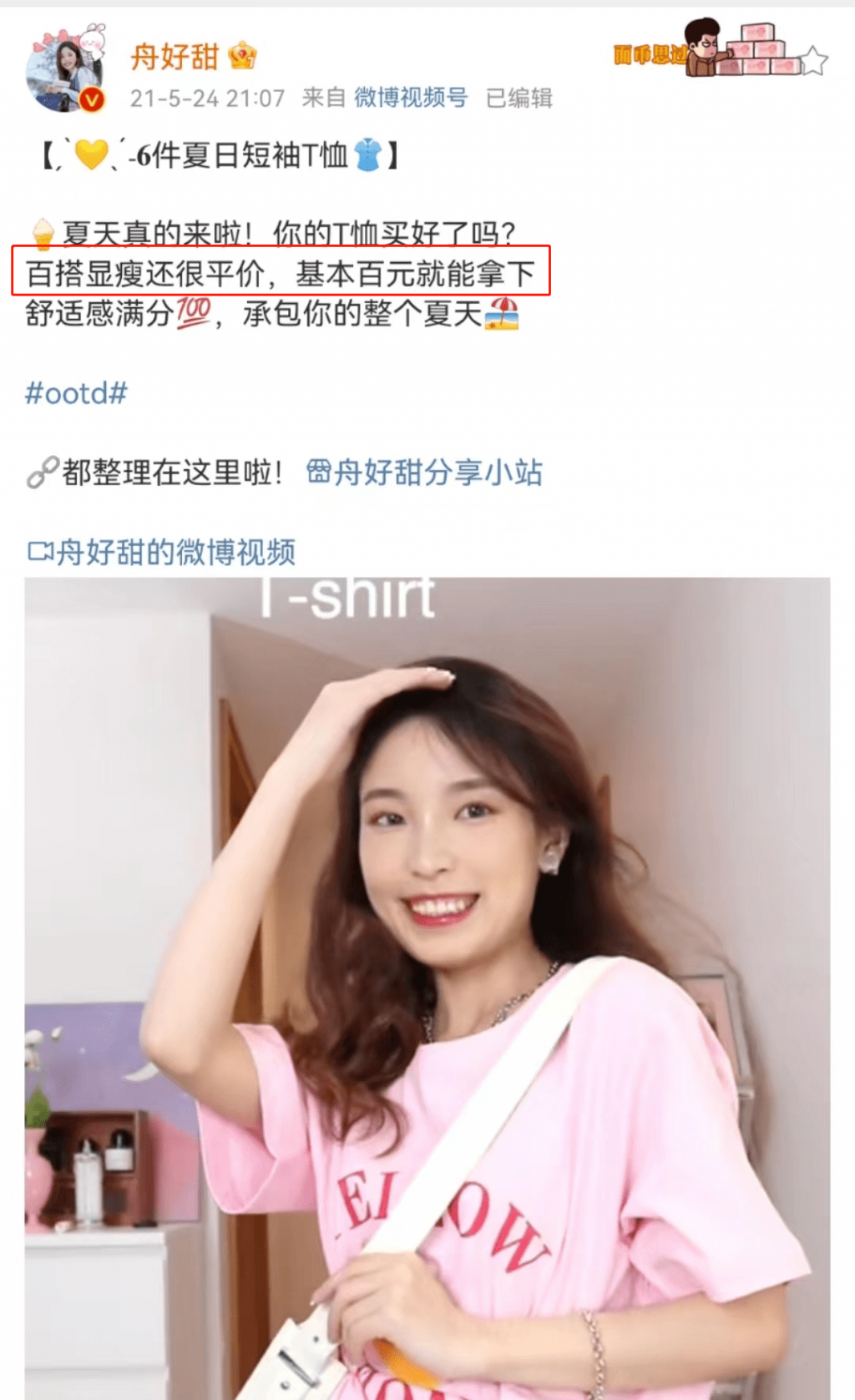Open the 舟好甜分享小站 link

point(424,473)
